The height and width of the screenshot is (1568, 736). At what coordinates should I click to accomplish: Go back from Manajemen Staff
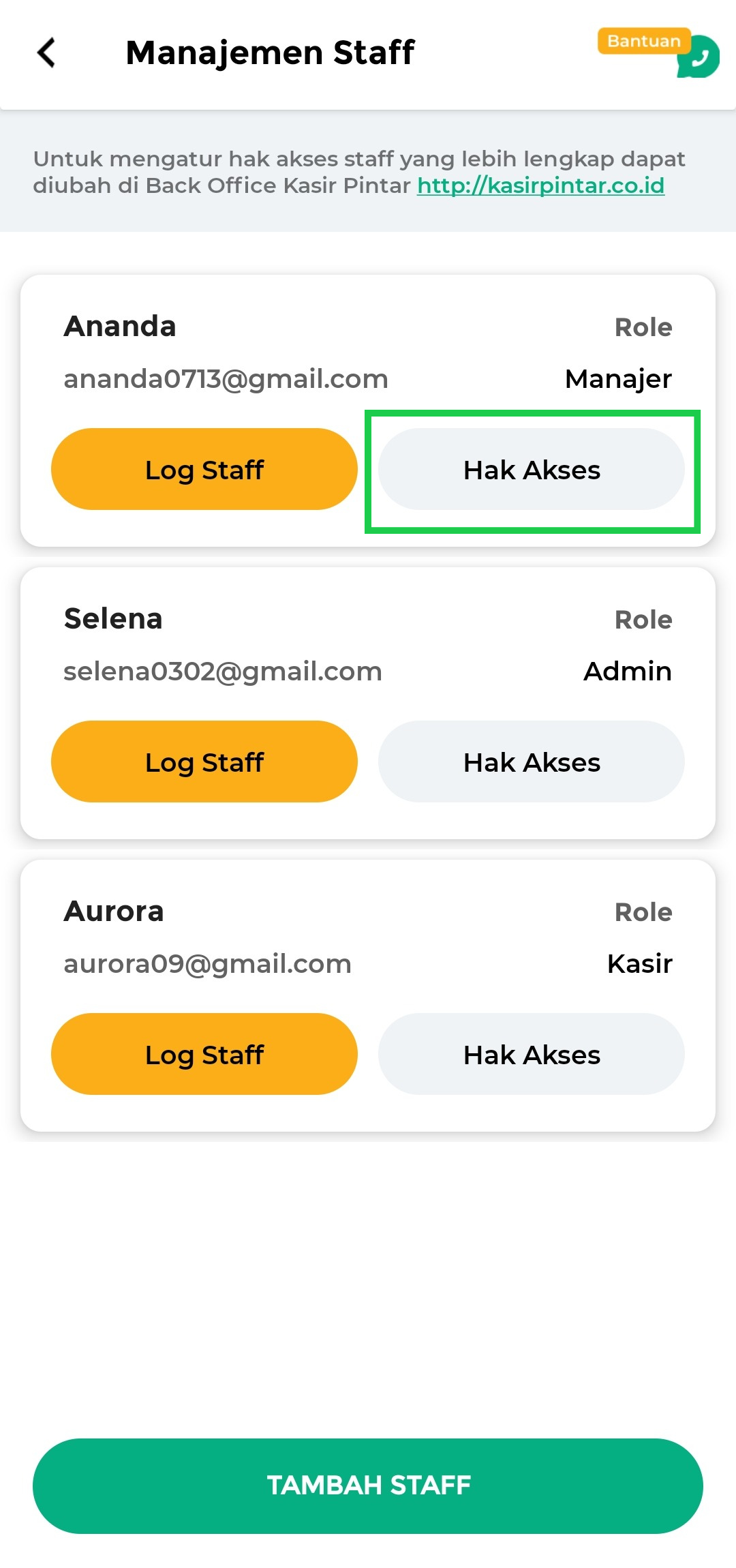pos(46,53)
